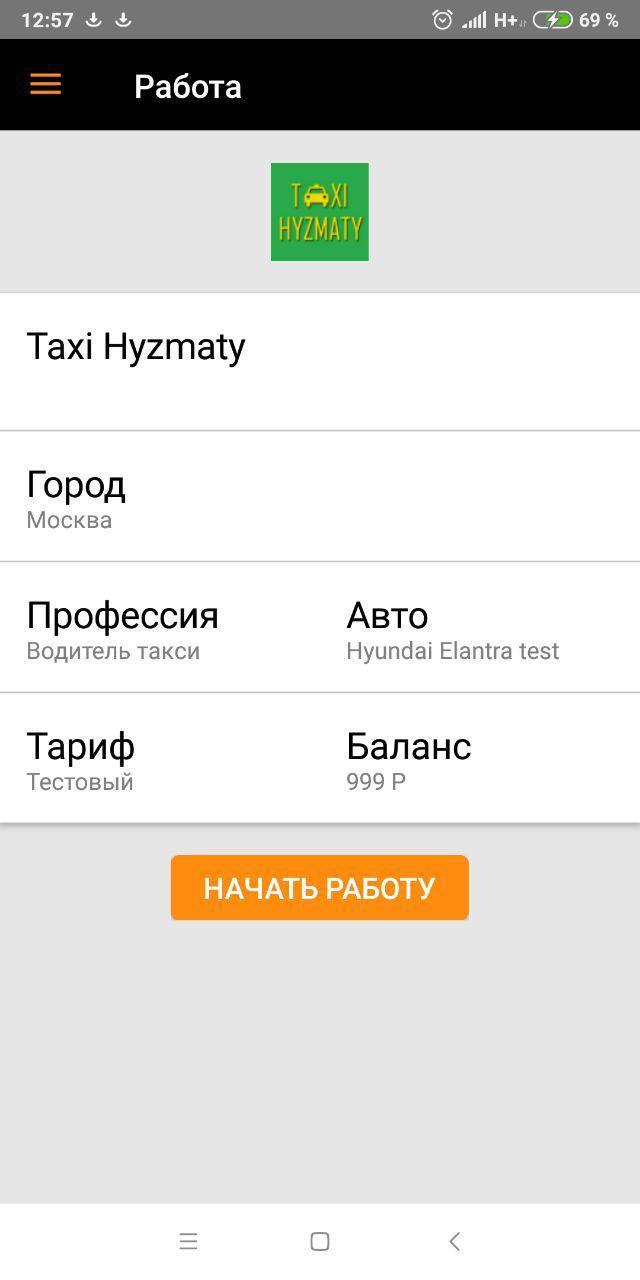Tap the НАЧАТЬ РАБОТУ button
Viewport: 640px width, 1280px height.
[x=319, y=887]
